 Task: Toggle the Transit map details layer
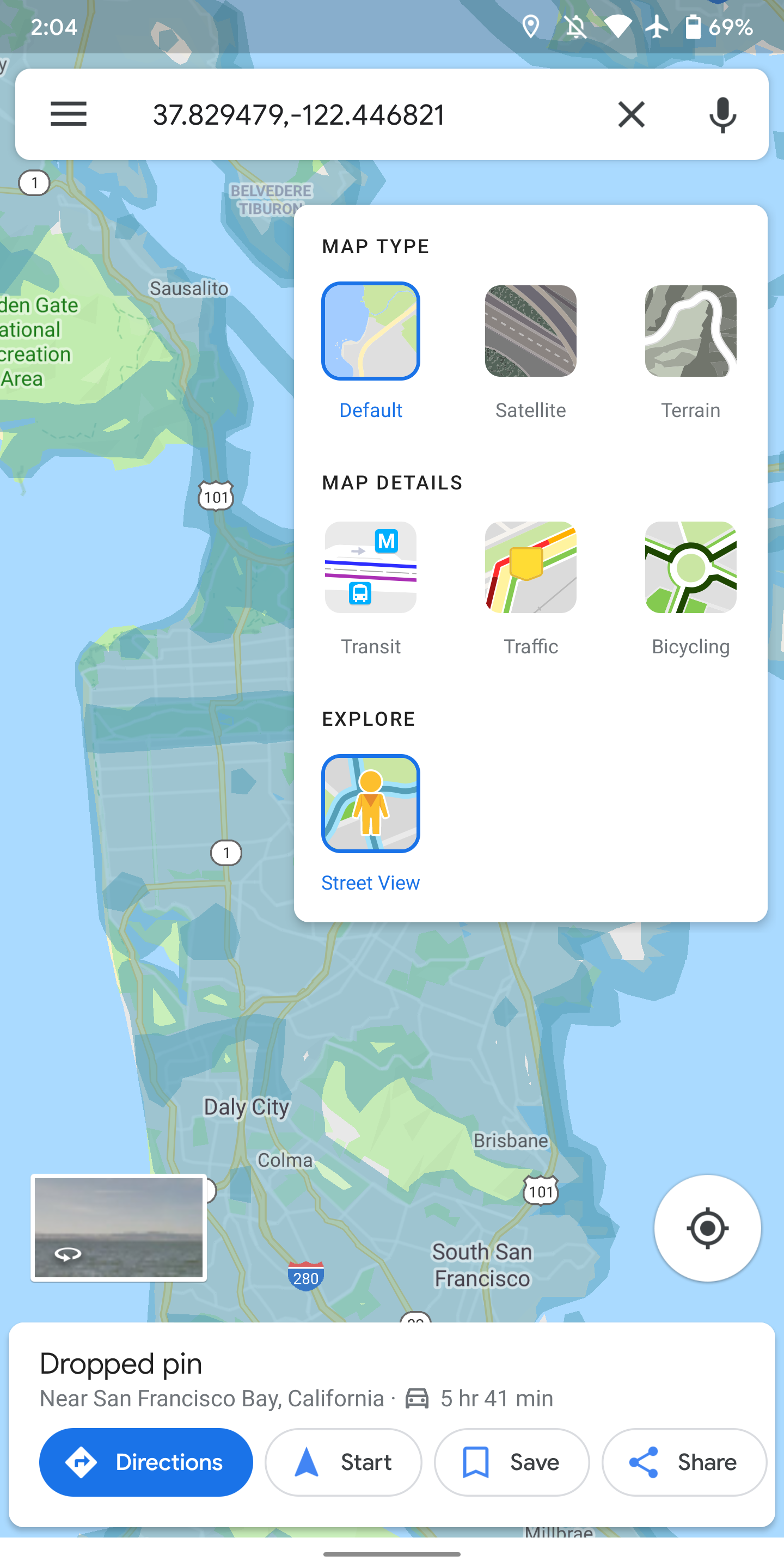pos(370,567)
